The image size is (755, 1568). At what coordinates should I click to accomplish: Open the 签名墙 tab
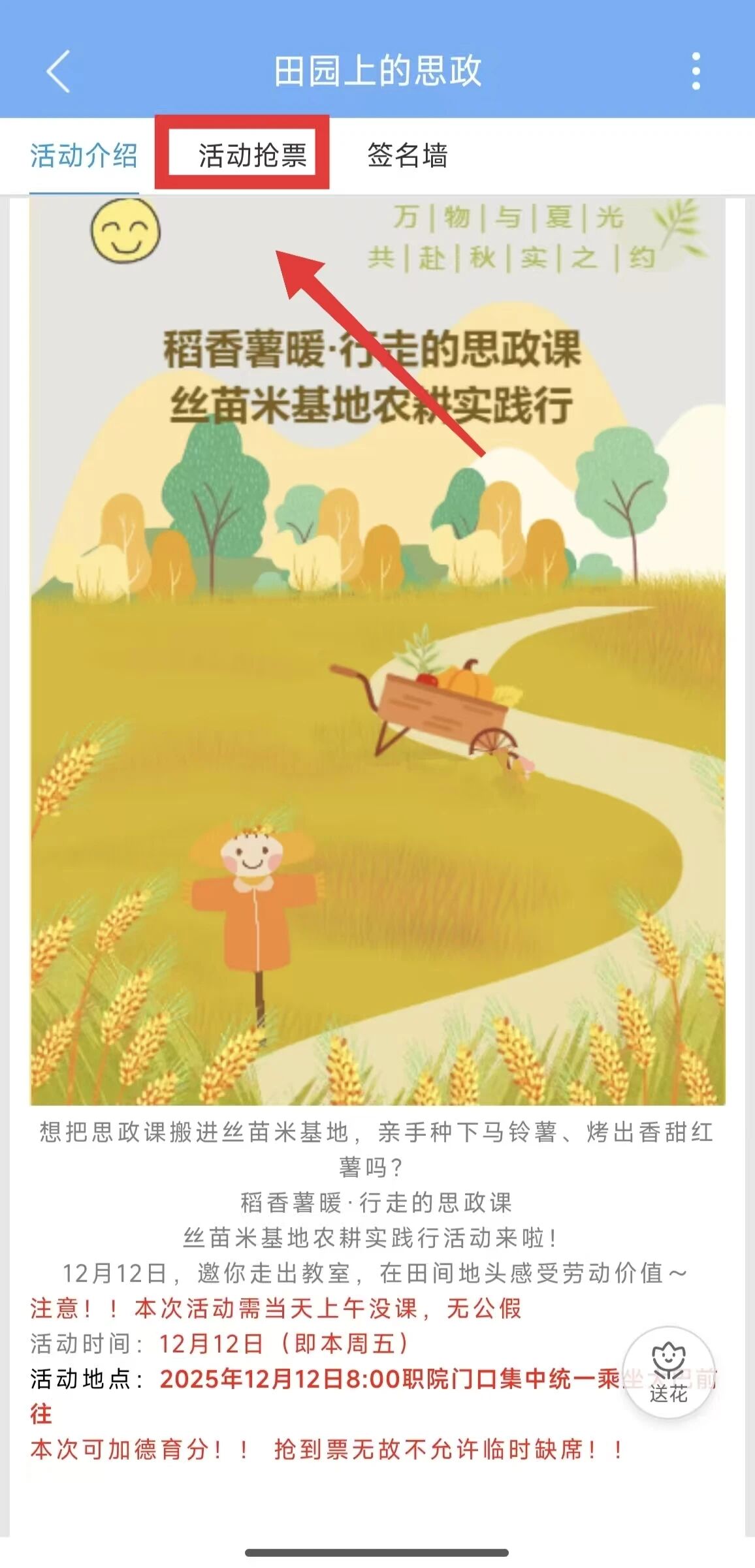coord(407,156)
